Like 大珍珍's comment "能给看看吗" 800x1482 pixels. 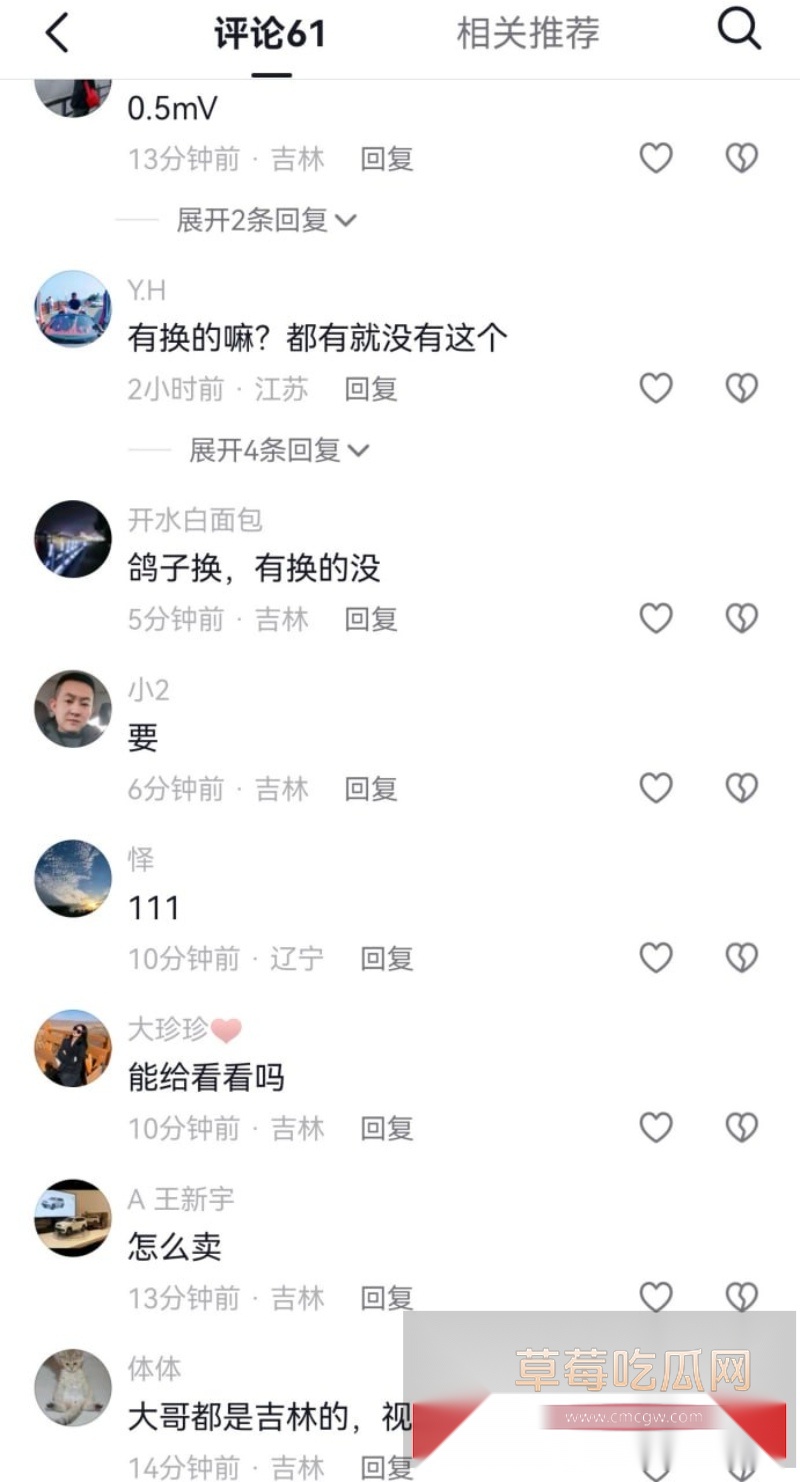pos(656,1127)
